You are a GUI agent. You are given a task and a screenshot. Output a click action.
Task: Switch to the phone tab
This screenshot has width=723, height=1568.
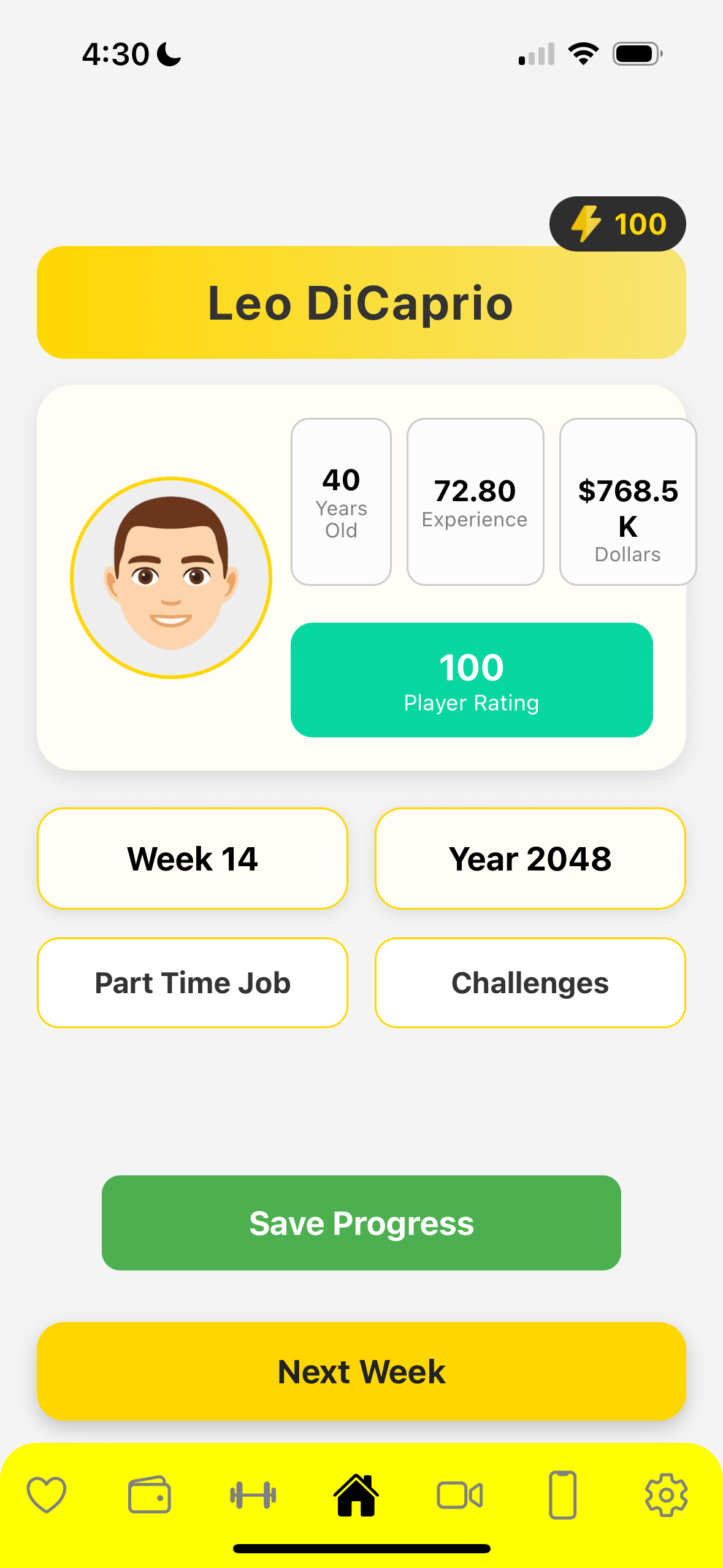click(x=562, y=1495)
